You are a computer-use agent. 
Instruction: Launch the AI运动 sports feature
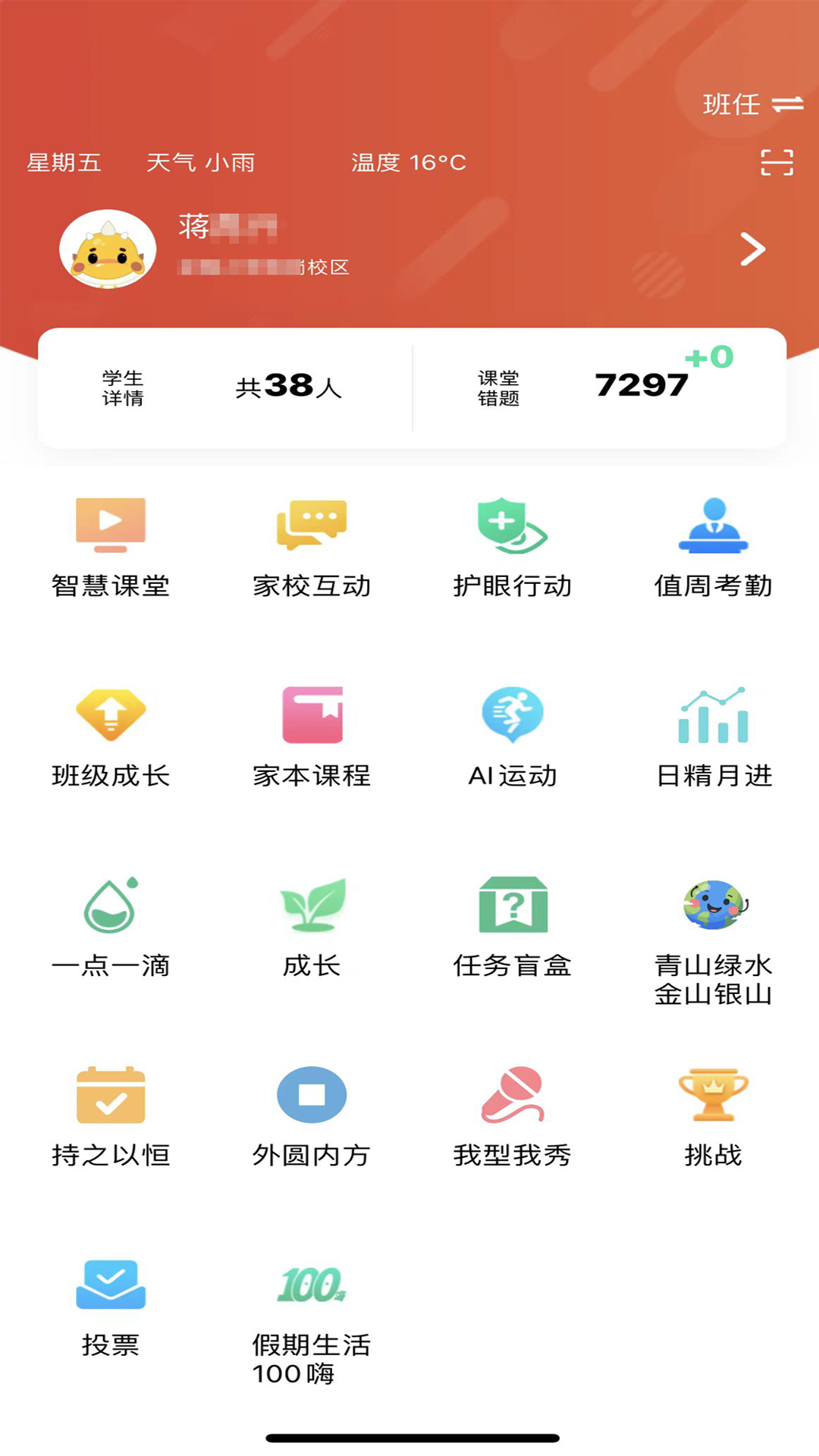[512, 732]
